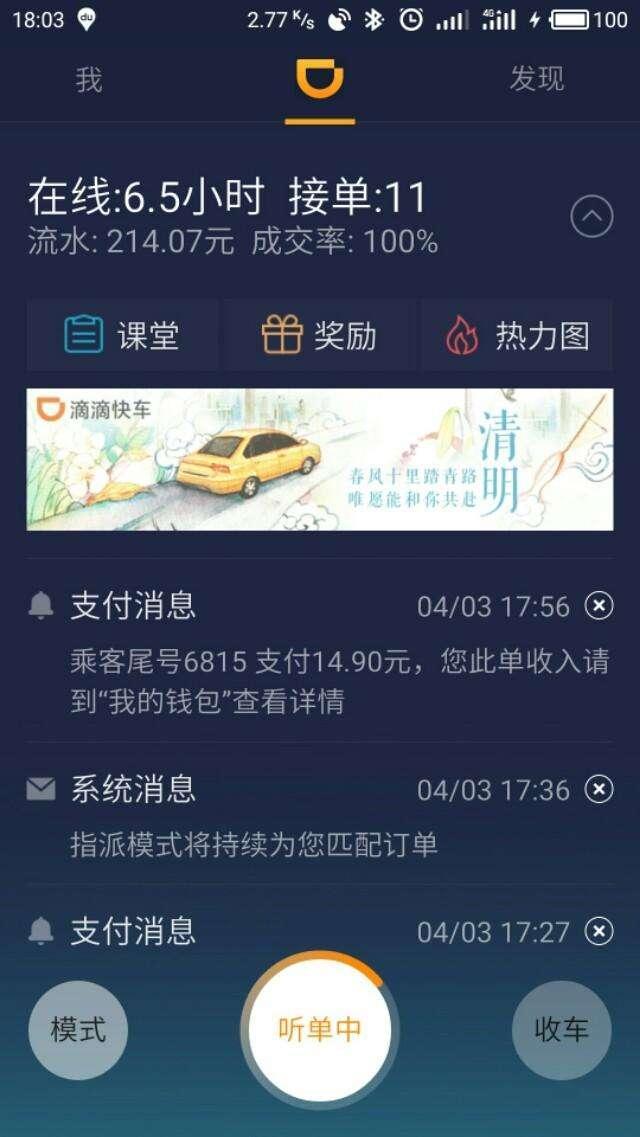View the 热力图 heat map
The width and height of the screenshot is (640, 1137).
[x=517, y=336]
